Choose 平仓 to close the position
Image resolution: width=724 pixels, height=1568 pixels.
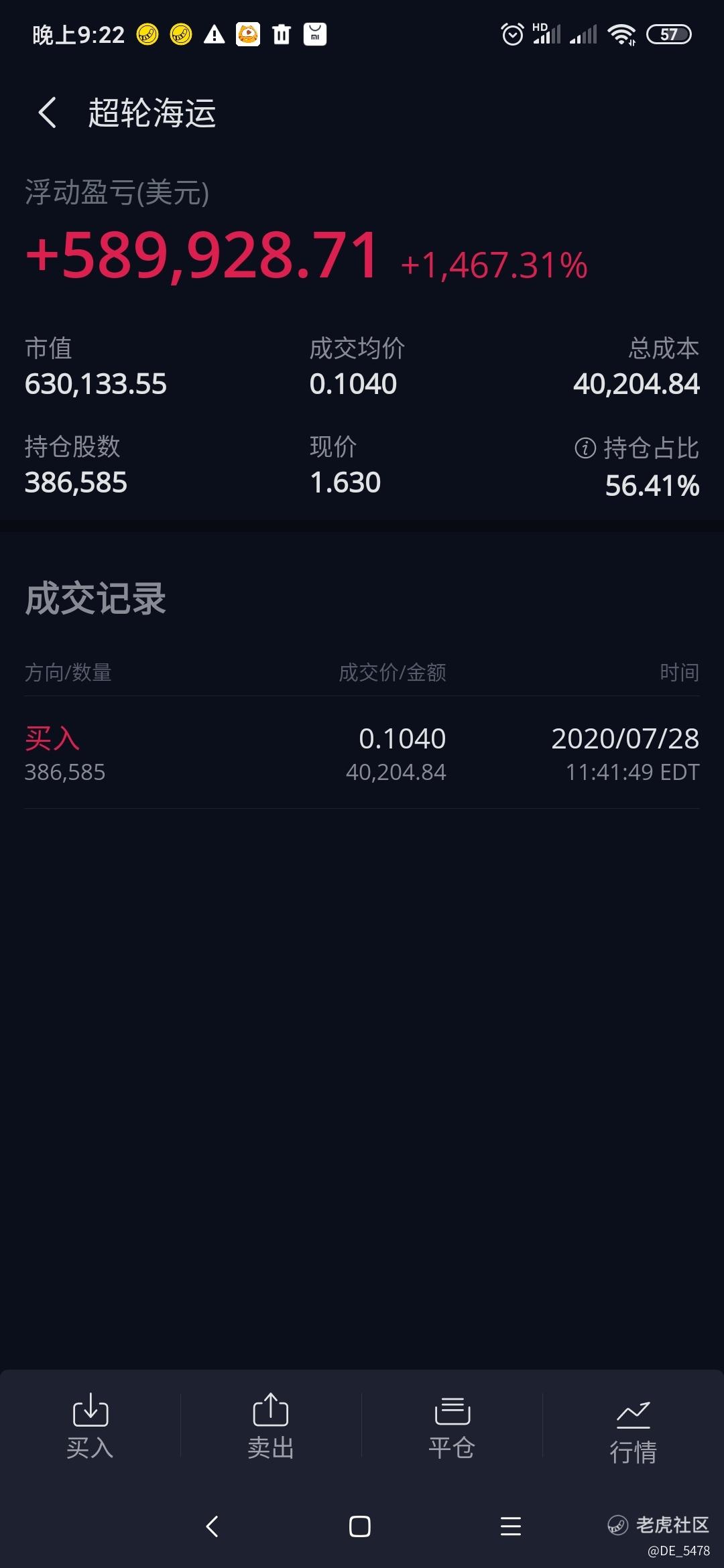point(452,1426)
